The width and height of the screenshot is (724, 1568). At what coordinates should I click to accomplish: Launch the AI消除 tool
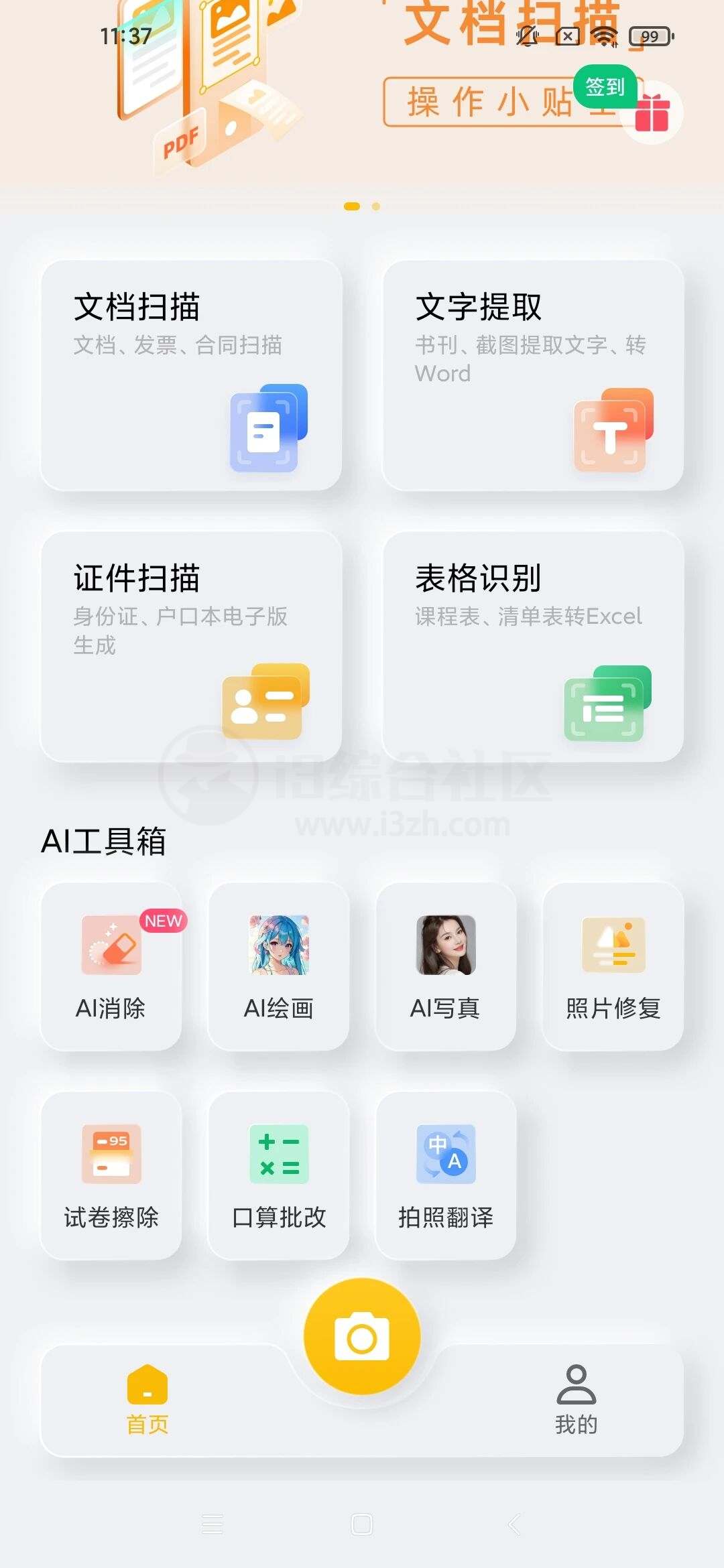pos(111,966)
